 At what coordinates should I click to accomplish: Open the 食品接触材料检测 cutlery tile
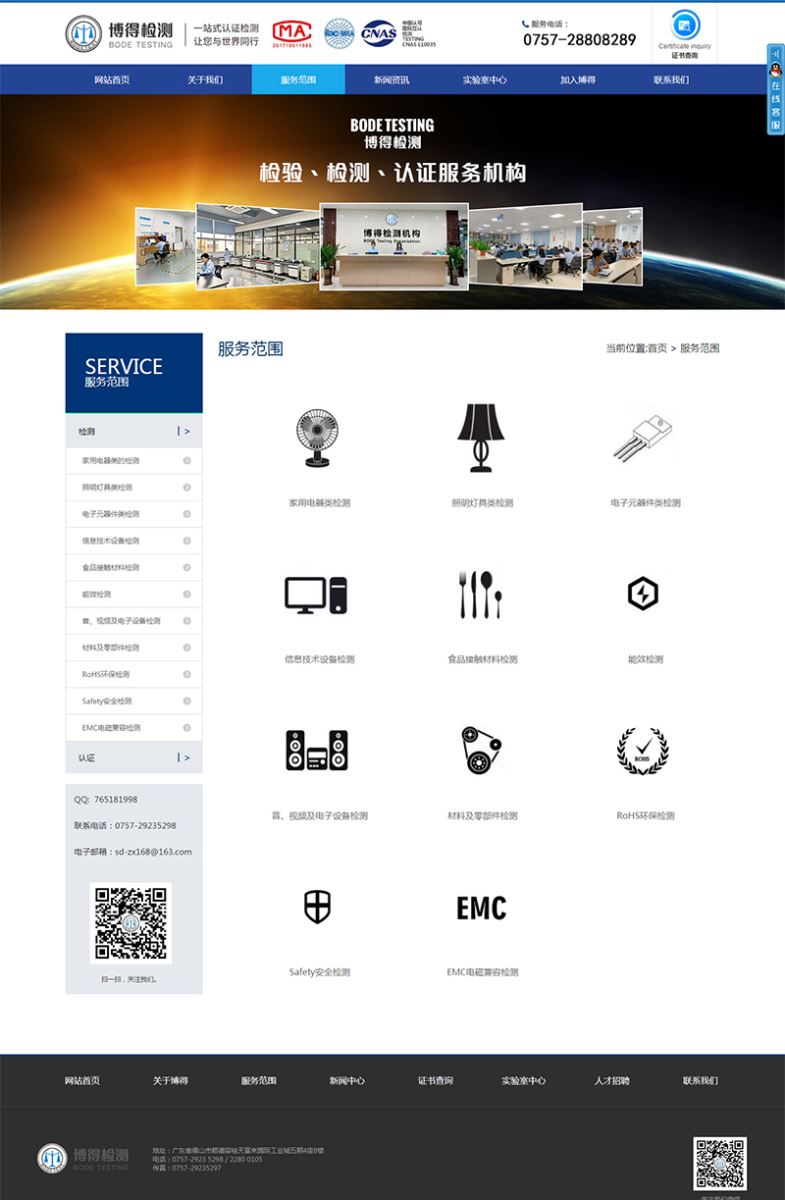[481, 597]
